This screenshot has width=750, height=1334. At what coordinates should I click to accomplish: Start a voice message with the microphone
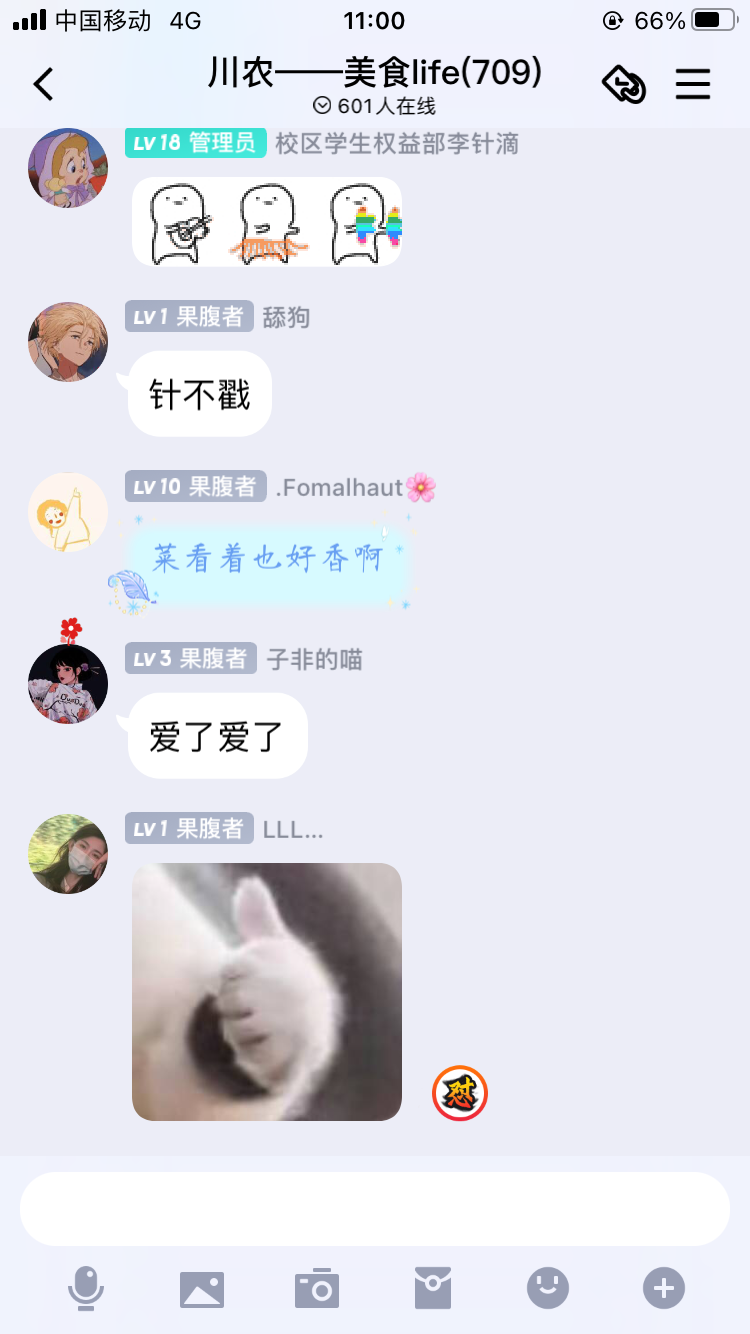[x=86, y=1288]
